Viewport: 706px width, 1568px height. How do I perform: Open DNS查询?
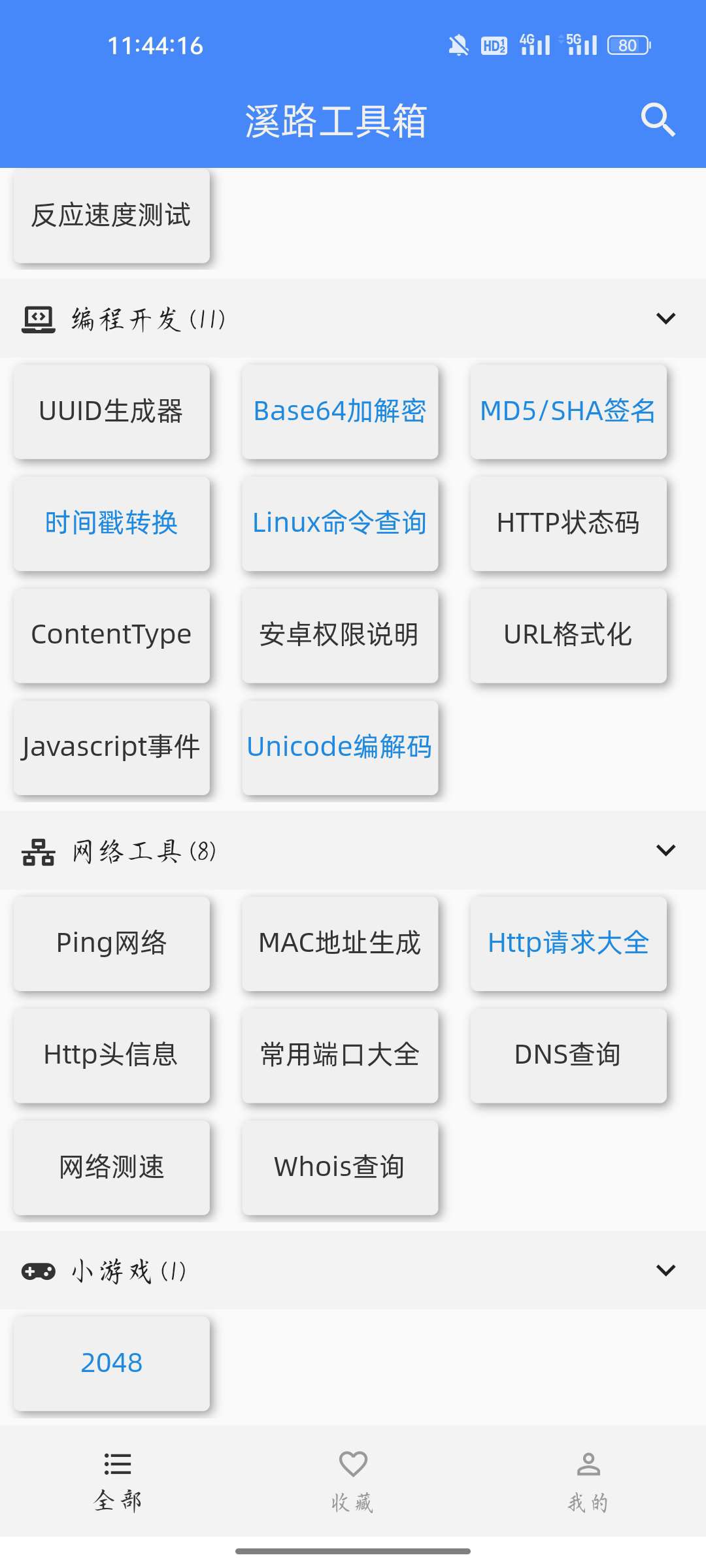click(x=568, y=1055)
